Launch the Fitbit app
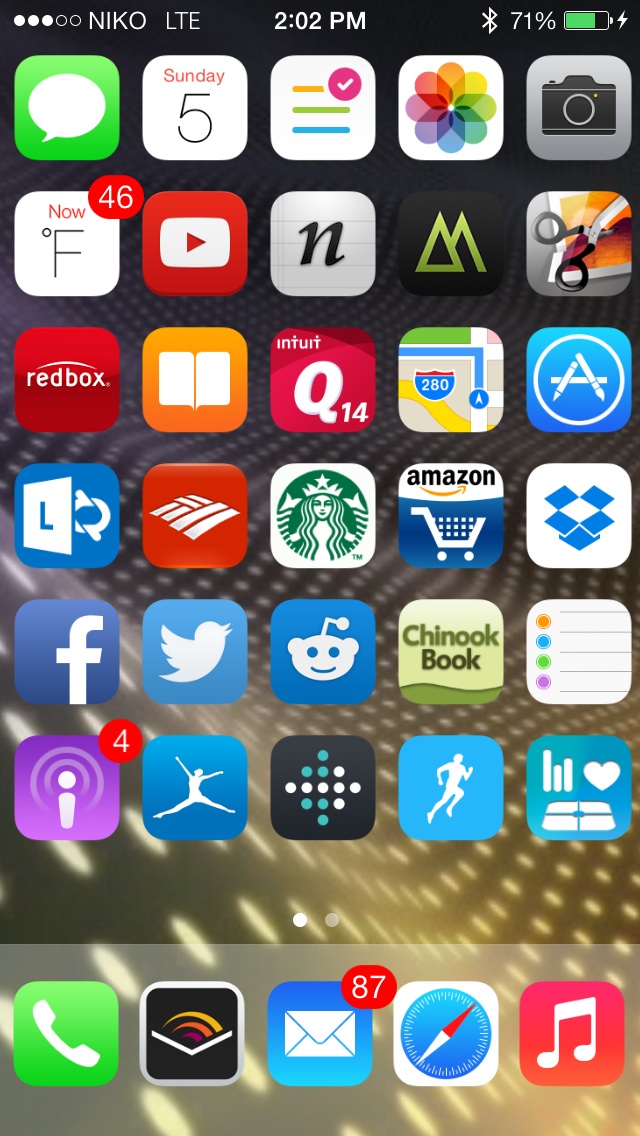 point(323,788)
